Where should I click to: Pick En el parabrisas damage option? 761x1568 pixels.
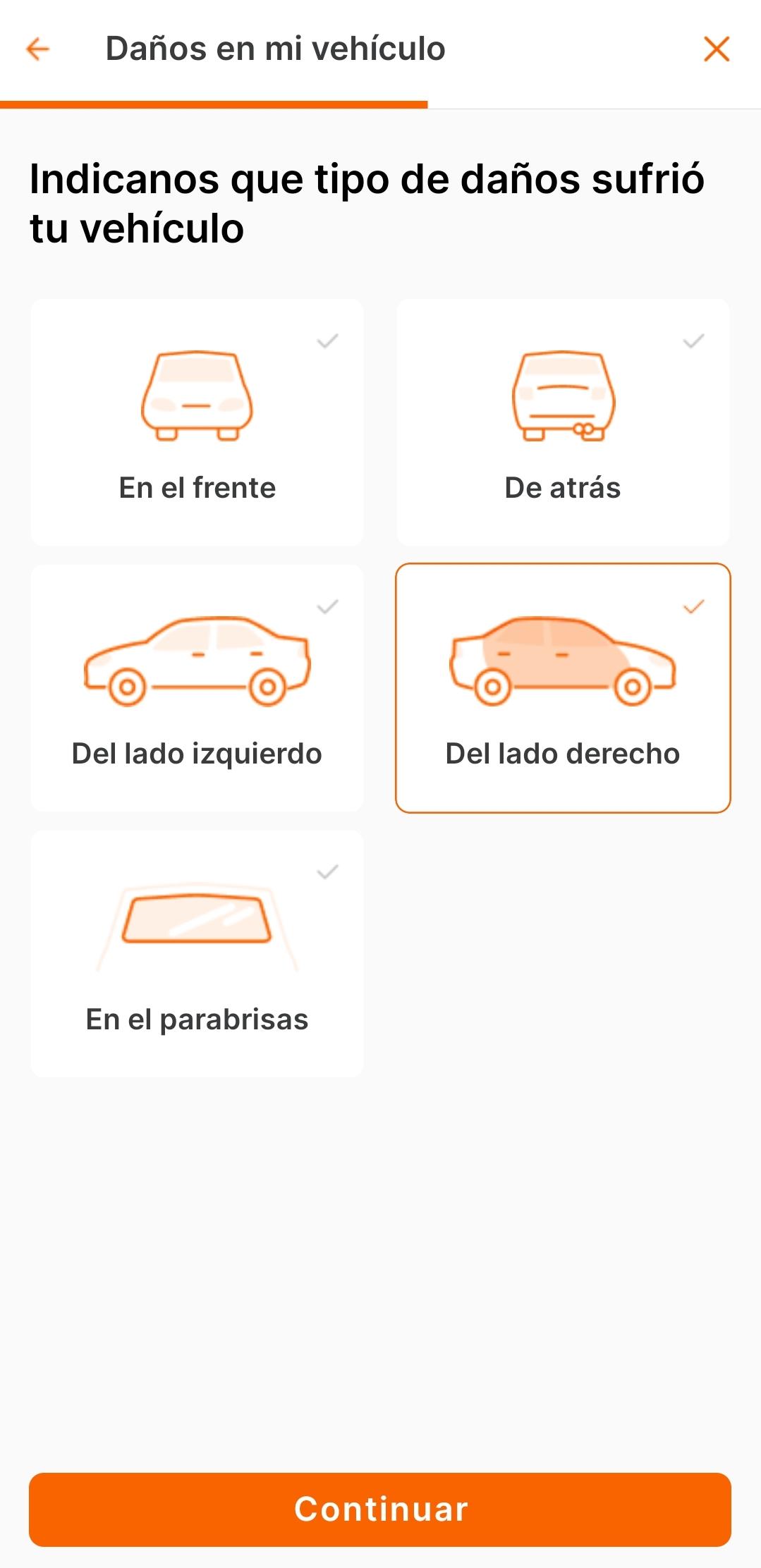[197, 953]
